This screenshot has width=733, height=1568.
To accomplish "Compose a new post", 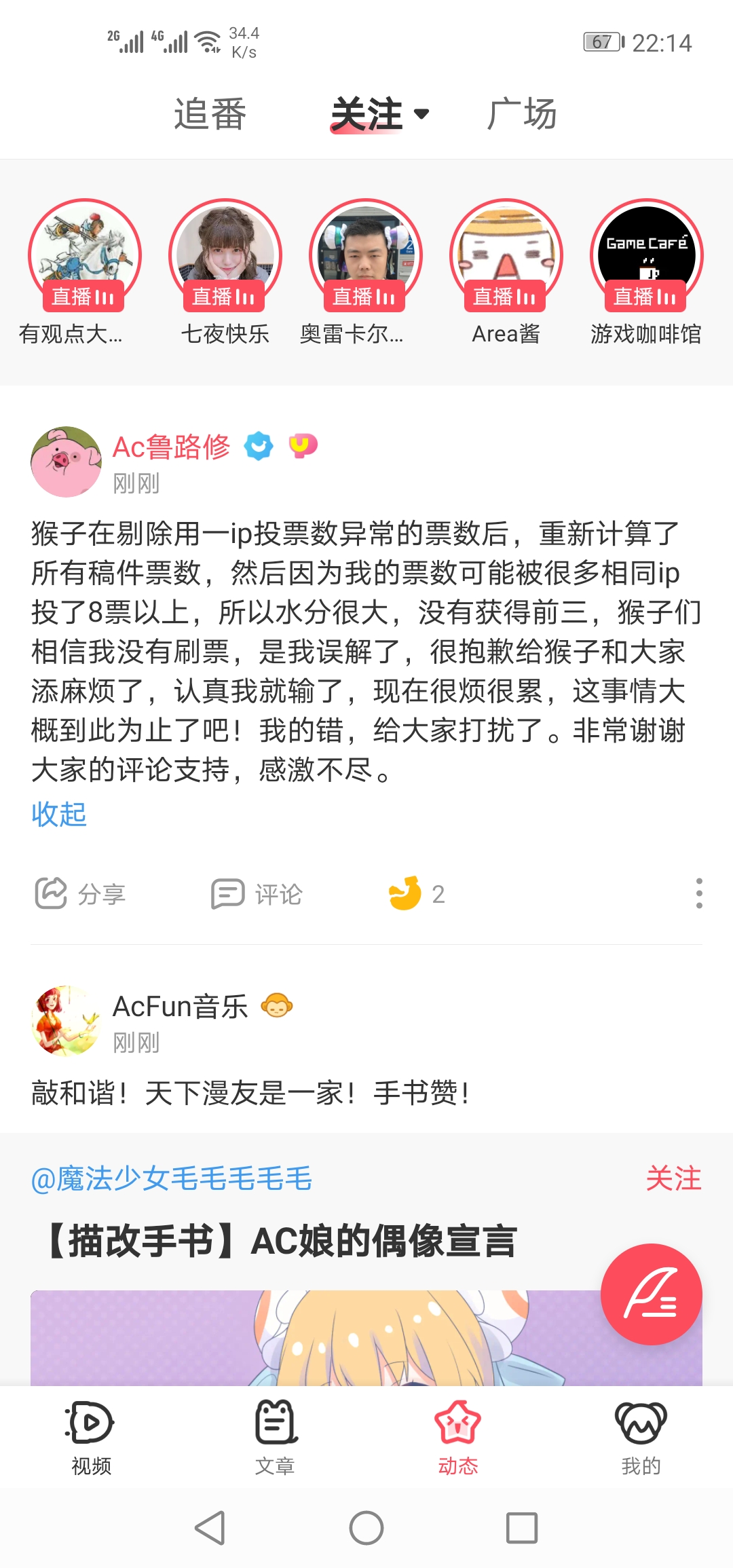I will 651,1294.
